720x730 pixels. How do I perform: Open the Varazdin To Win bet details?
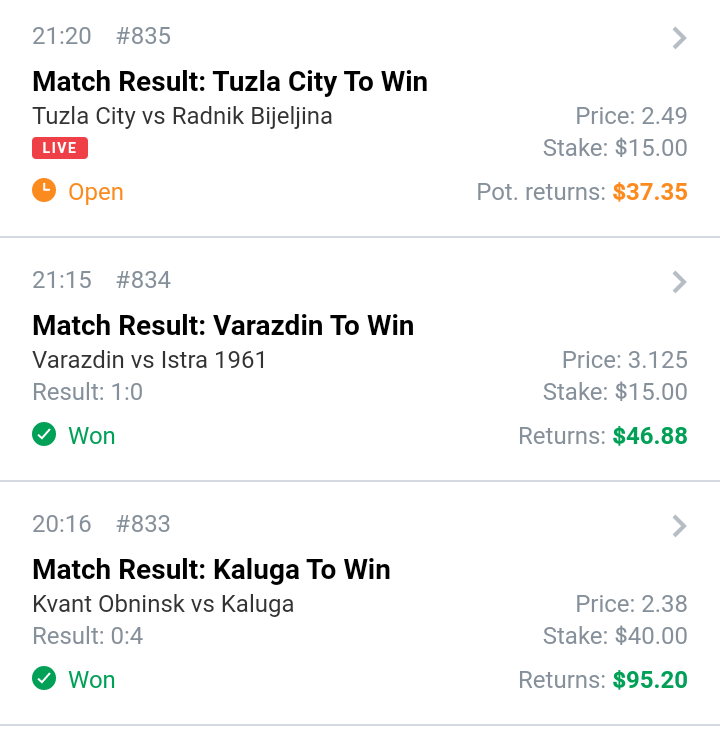(x=223, y=326)
